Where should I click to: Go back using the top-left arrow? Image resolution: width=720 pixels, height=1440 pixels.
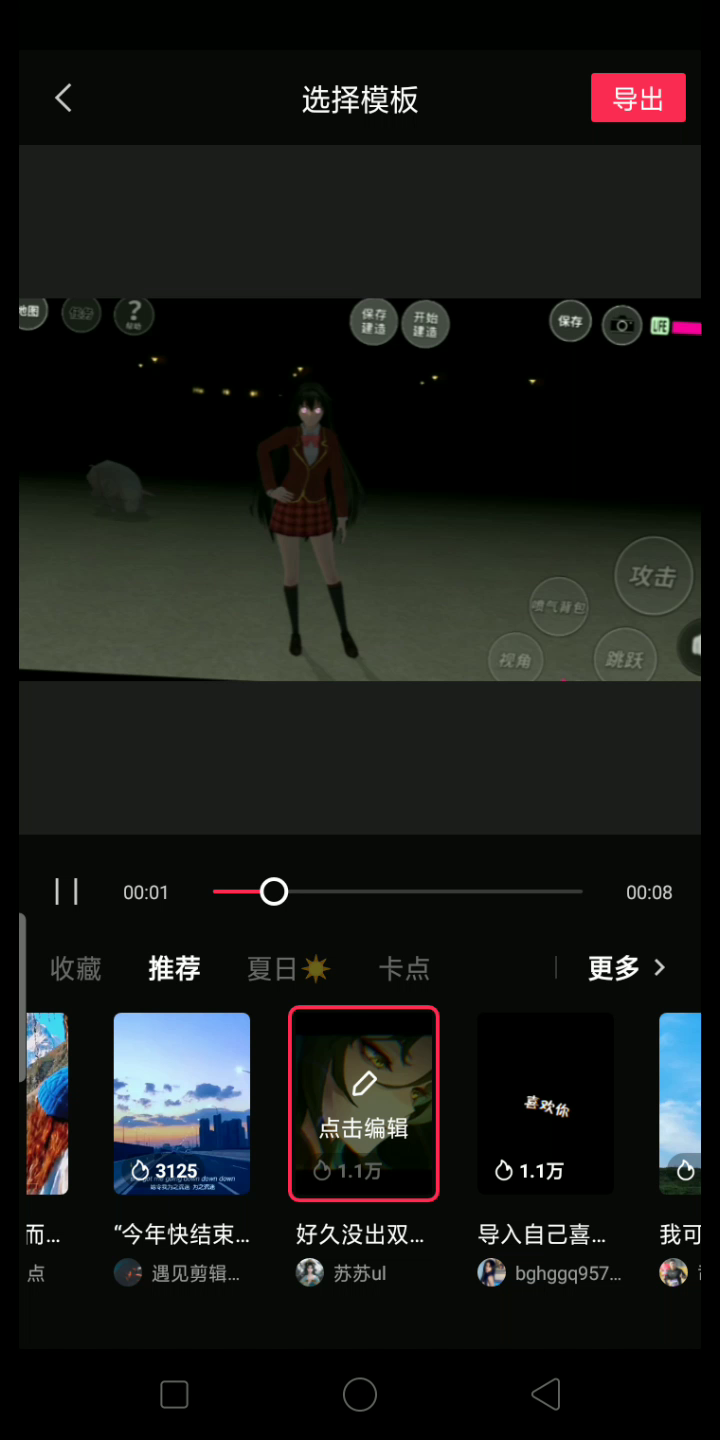64,98
